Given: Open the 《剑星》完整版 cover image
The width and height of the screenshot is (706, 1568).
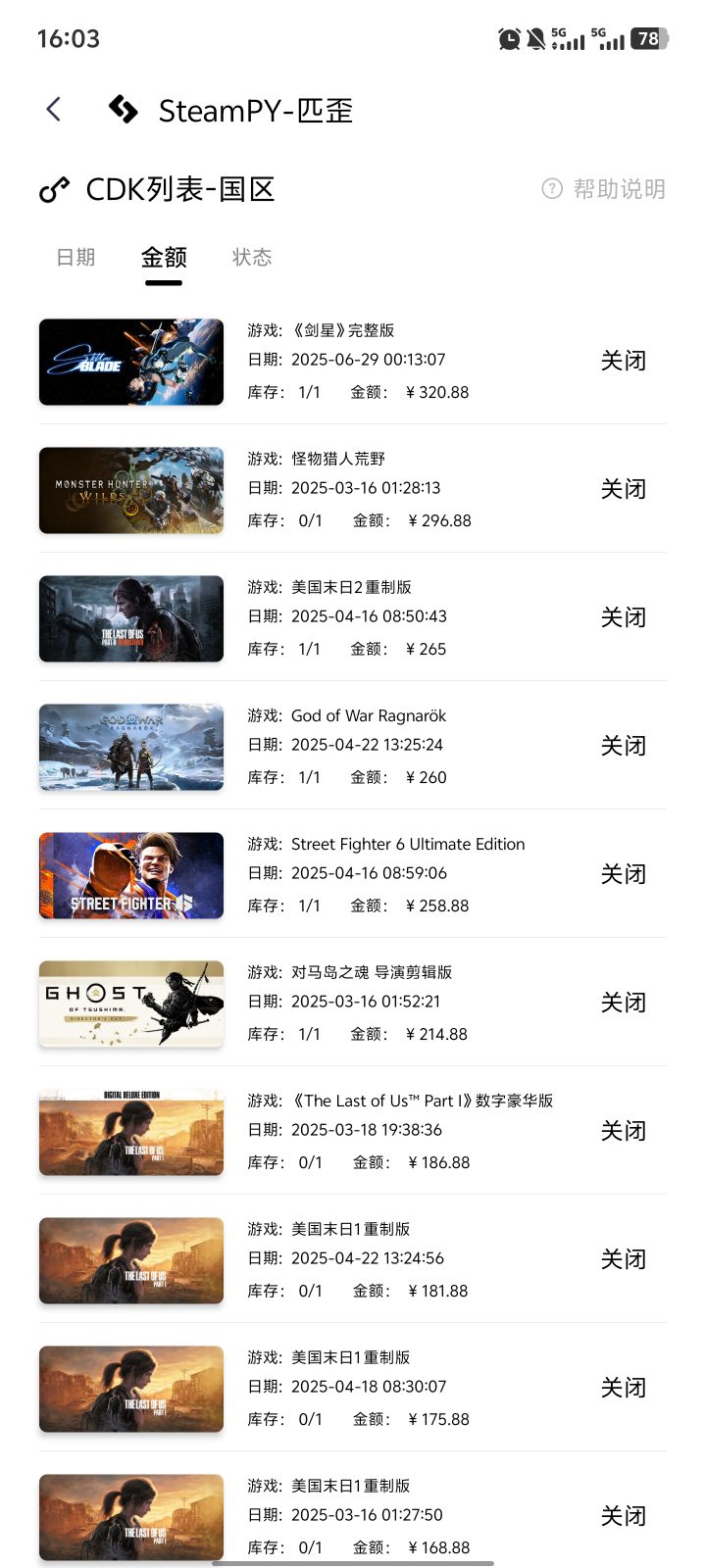Looking at the screenshot, I should 131,362.
